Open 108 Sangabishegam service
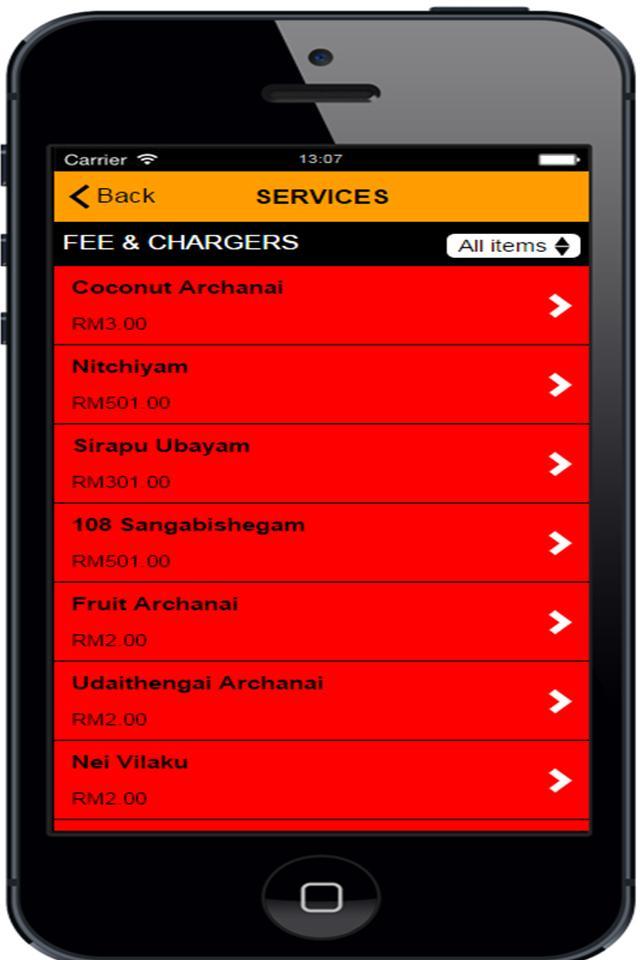 321,542
